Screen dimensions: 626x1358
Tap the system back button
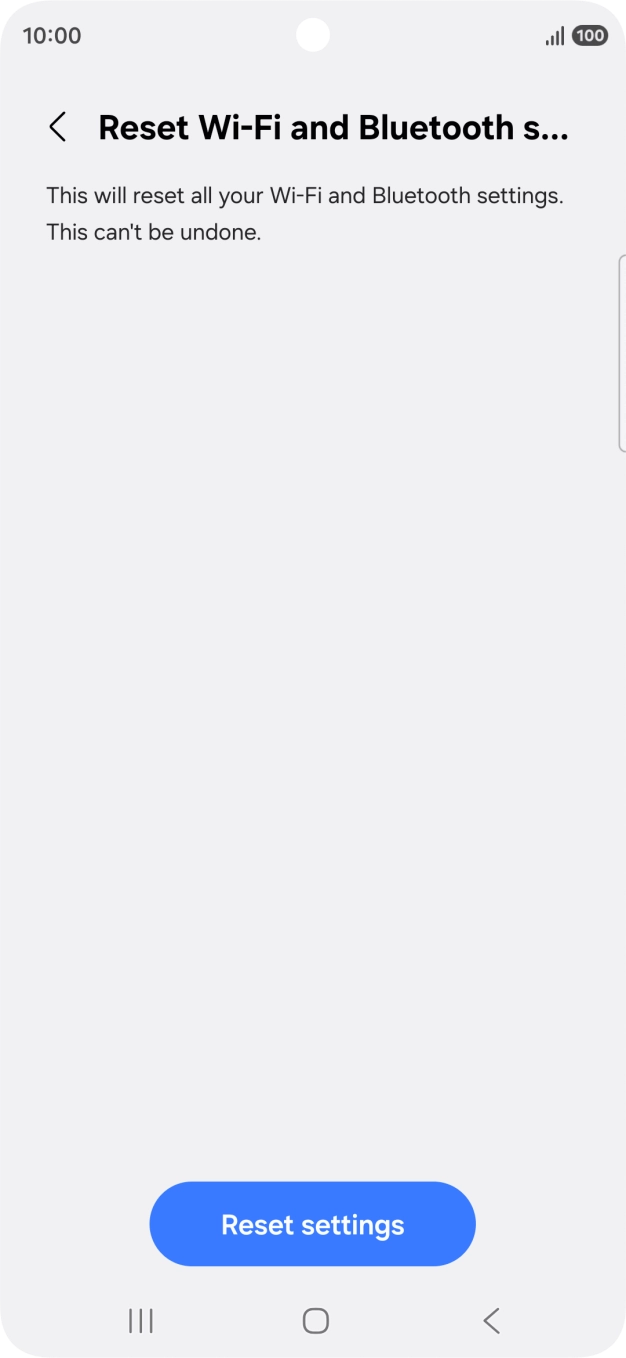[491, 1321]
